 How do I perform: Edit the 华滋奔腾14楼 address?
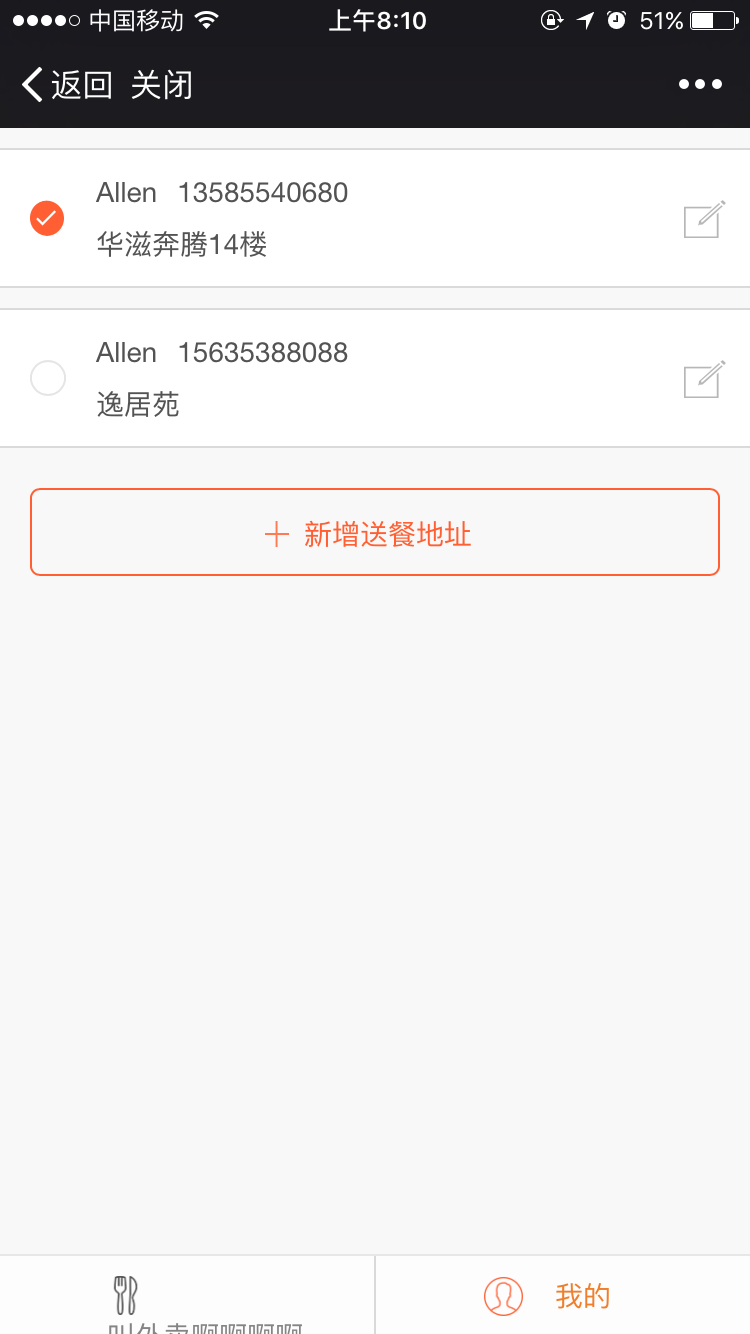pos(703,219)
